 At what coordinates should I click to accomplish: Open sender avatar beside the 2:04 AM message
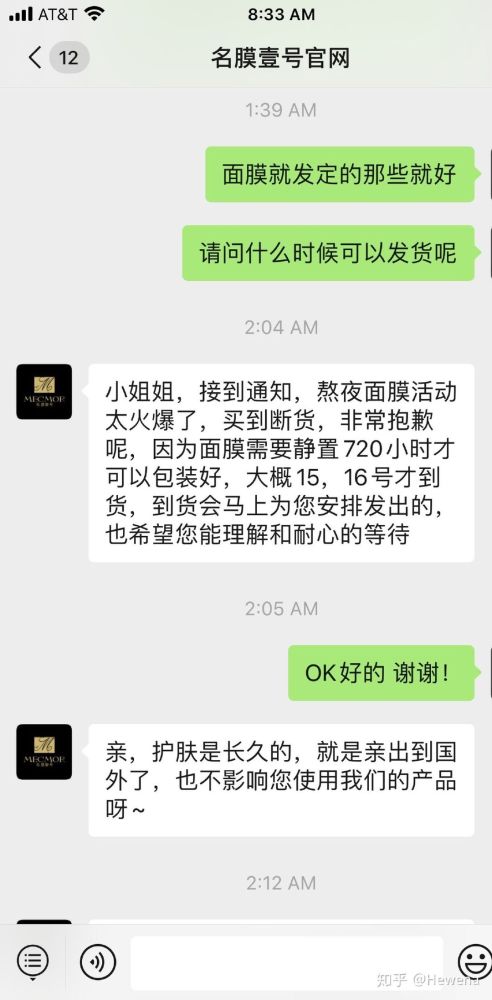tap(44, 392)
